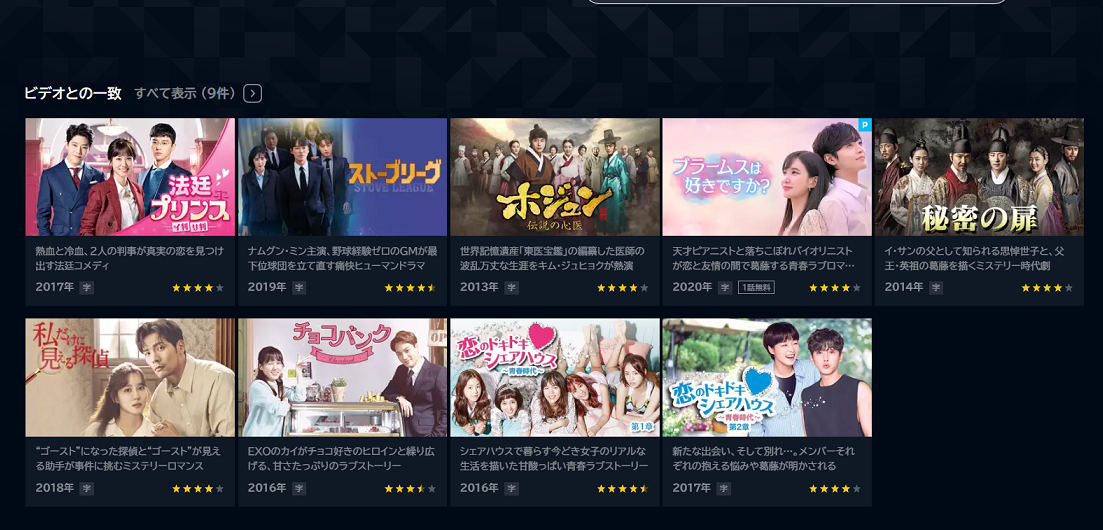The height and width of the screenshot is (530, 1103).
Task: Open the 法廷プリンス drama card
Action: [x=130, y=177]
